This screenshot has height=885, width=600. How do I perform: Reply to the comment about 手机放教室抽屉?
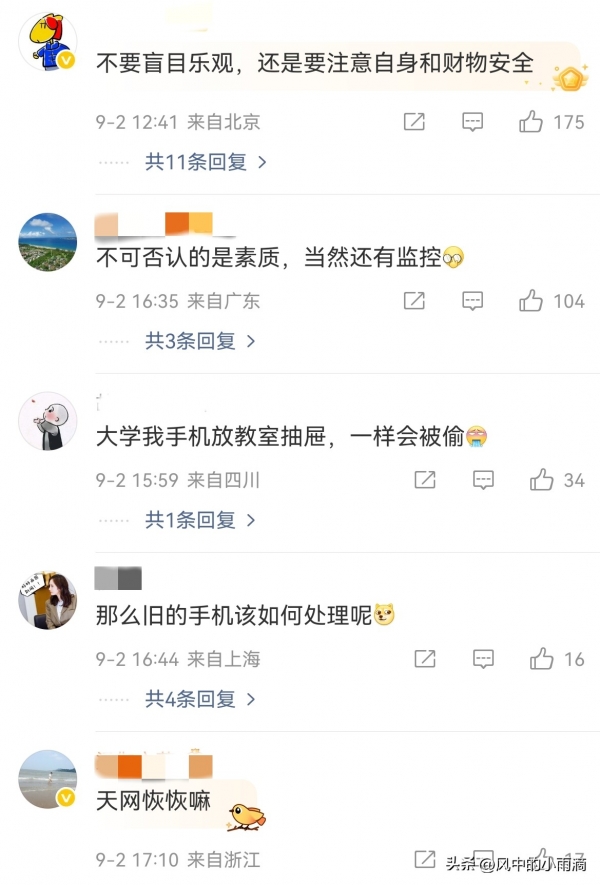coord(483,481)
